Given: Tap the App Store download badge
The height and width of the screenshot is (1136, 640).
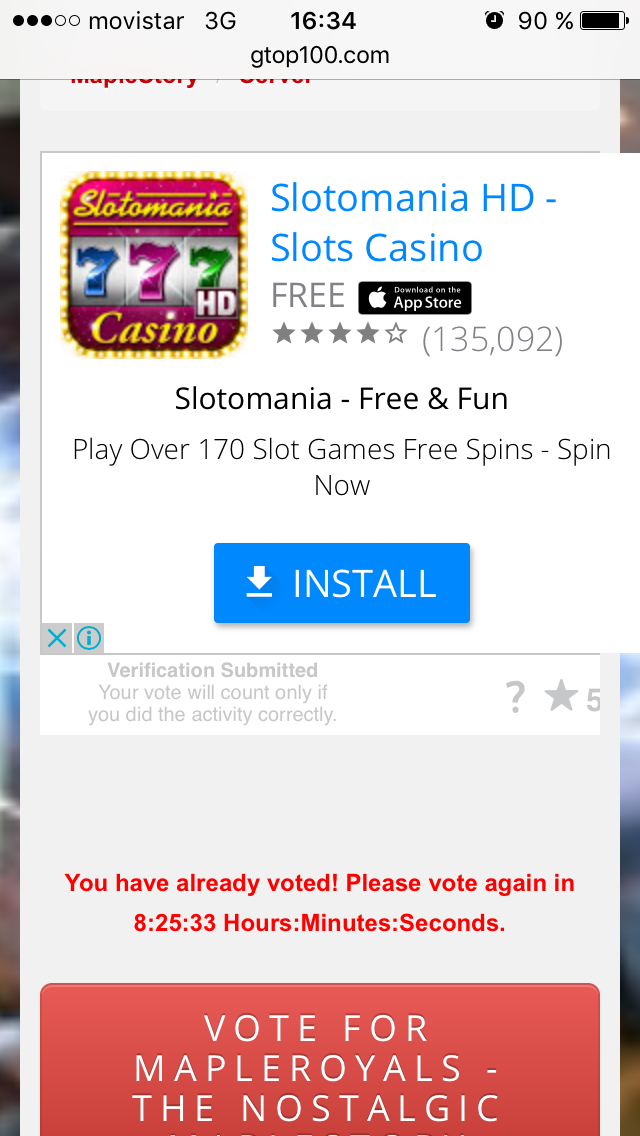Looking at the screenshot, I should [414, 298].
